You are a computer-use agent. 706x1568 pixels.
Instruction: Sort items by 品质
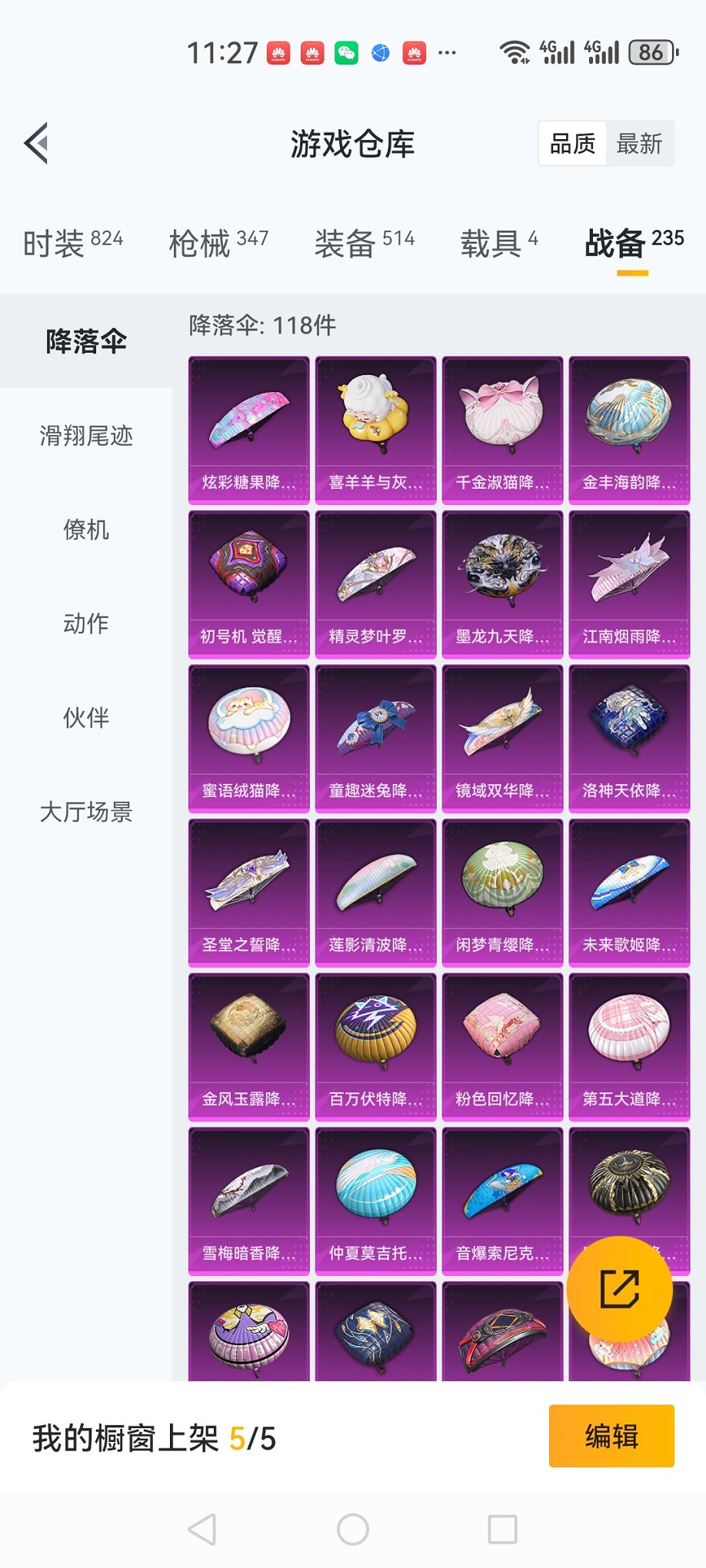572,144
